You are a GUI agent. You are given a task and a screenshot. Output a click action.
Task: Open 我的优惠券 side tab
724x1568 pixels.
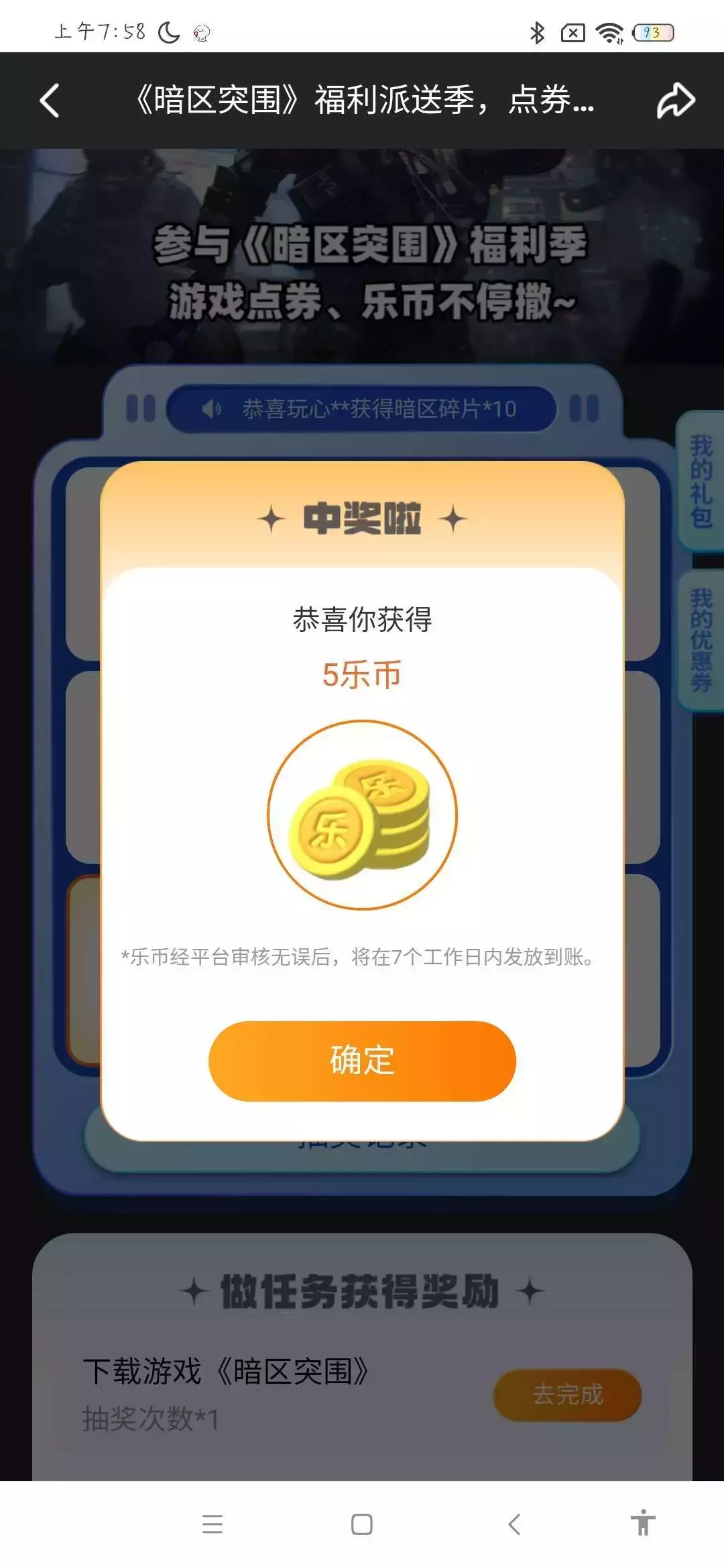point(701,640)
